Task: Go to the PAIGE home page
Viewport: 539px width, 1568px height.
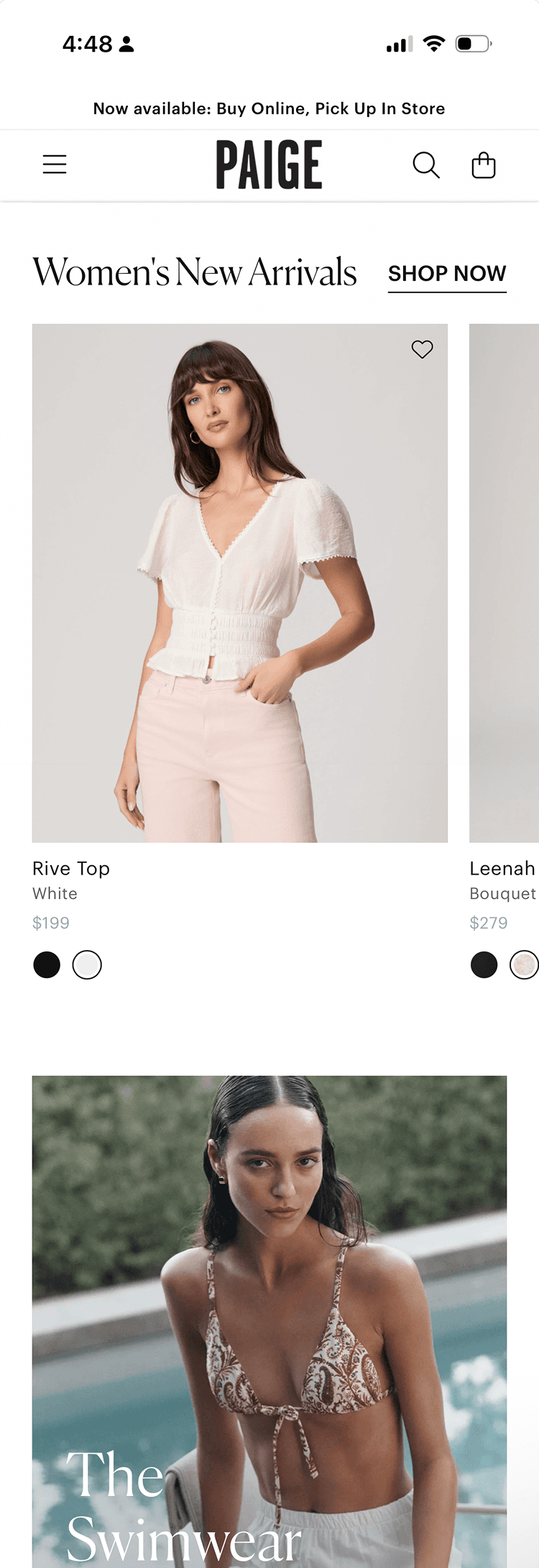Action: pos(269,165)
